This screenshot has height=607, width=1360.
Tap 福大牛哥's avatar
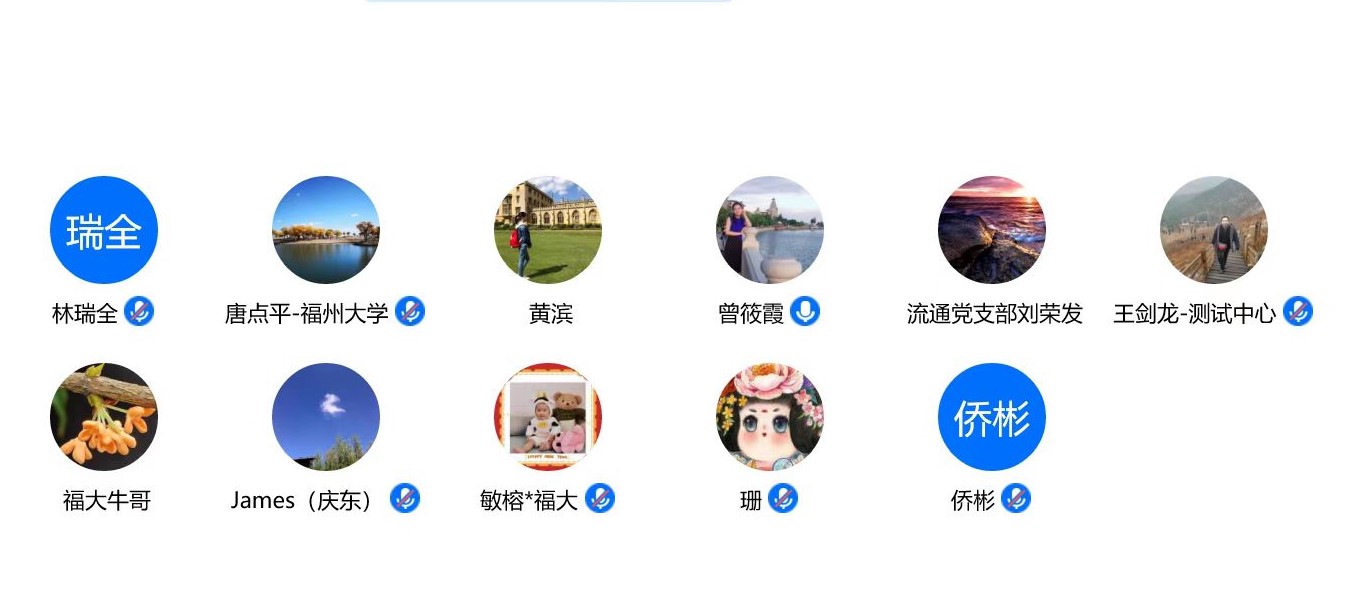[x=104, y=417]
